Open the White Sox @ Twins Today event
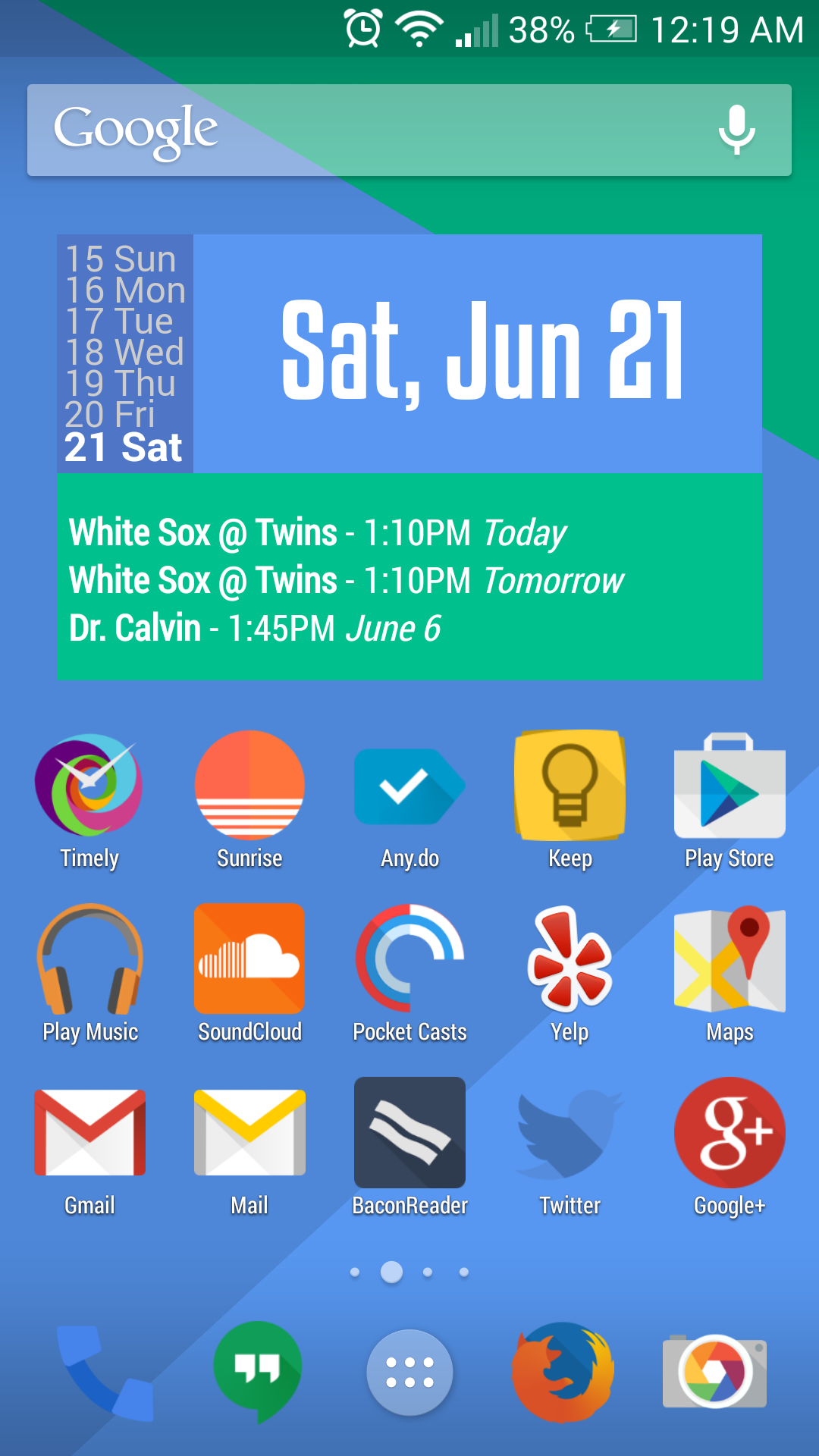Screen dimensions: 819x1456 (x=318, y=533)
